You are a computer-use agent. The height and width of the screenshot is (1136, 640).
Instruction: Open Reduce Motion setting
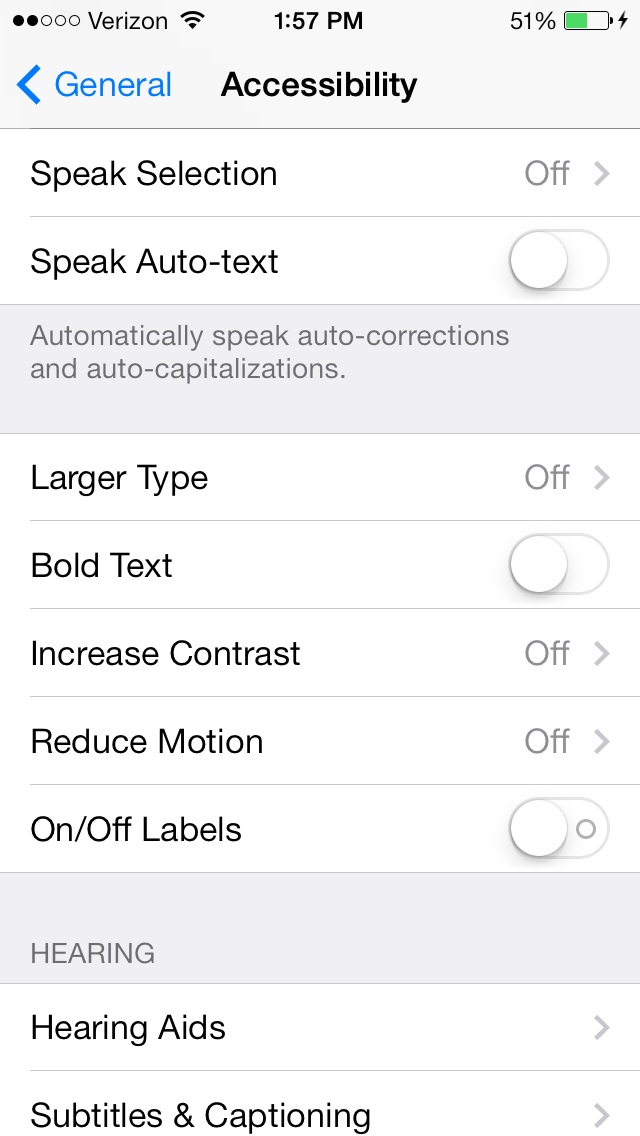(x=320, y=741)
